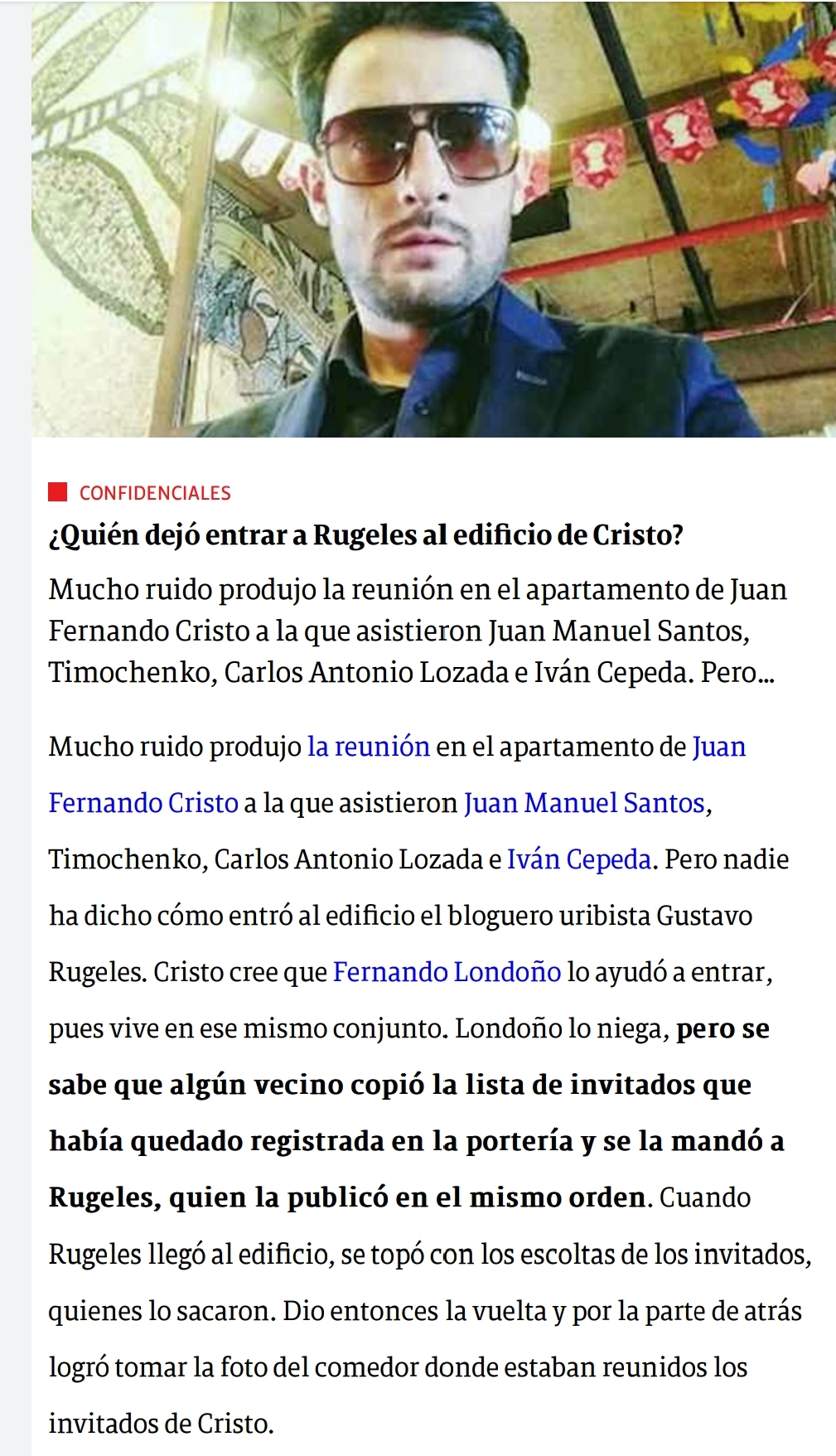Tap the Iván Cepeda link
The height and width of the screenshot is (1456, 836).
[x=579, y=859]
